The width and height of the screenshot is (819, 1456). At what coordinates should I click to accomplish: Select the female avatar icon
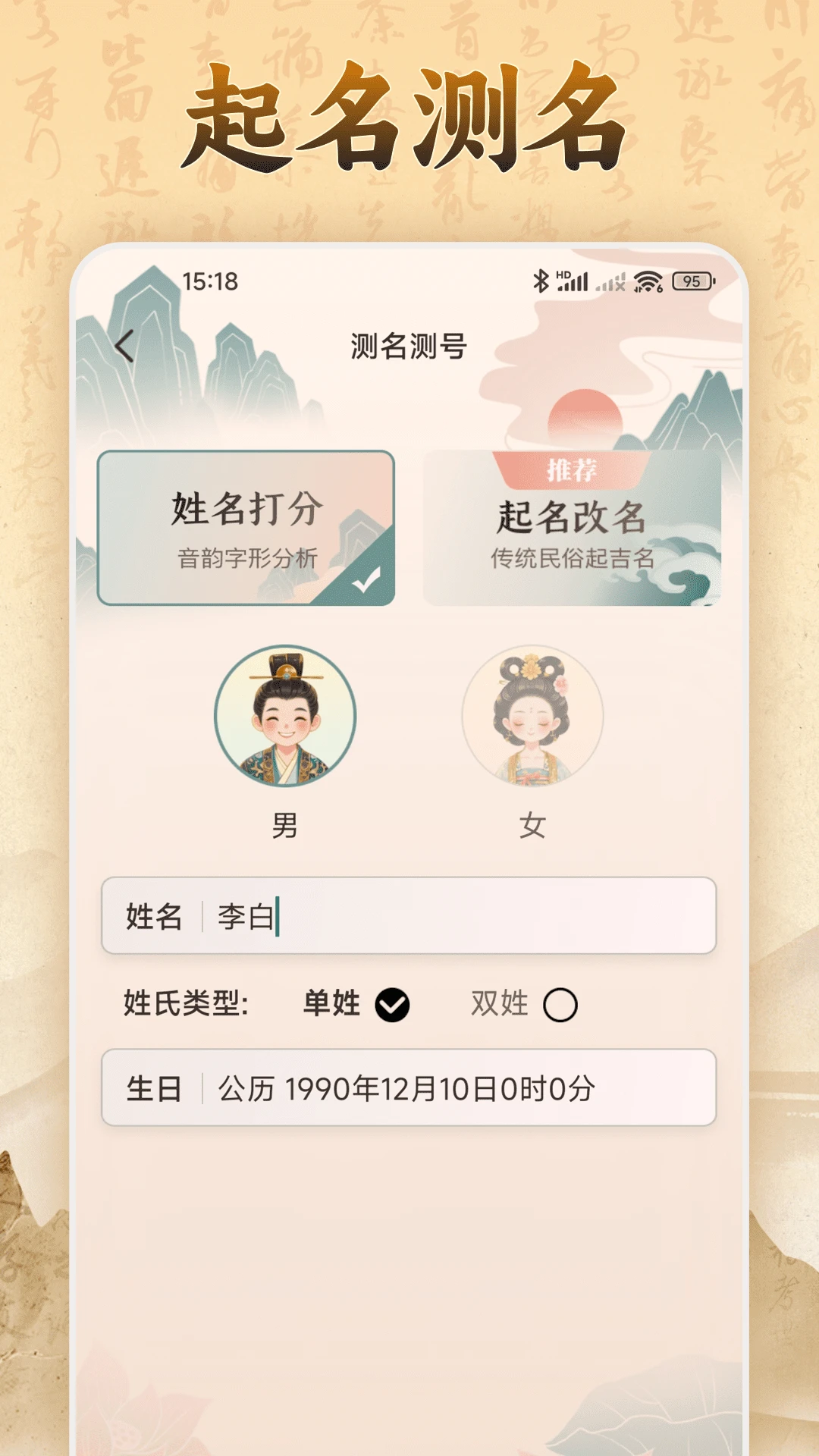(529, 717)
